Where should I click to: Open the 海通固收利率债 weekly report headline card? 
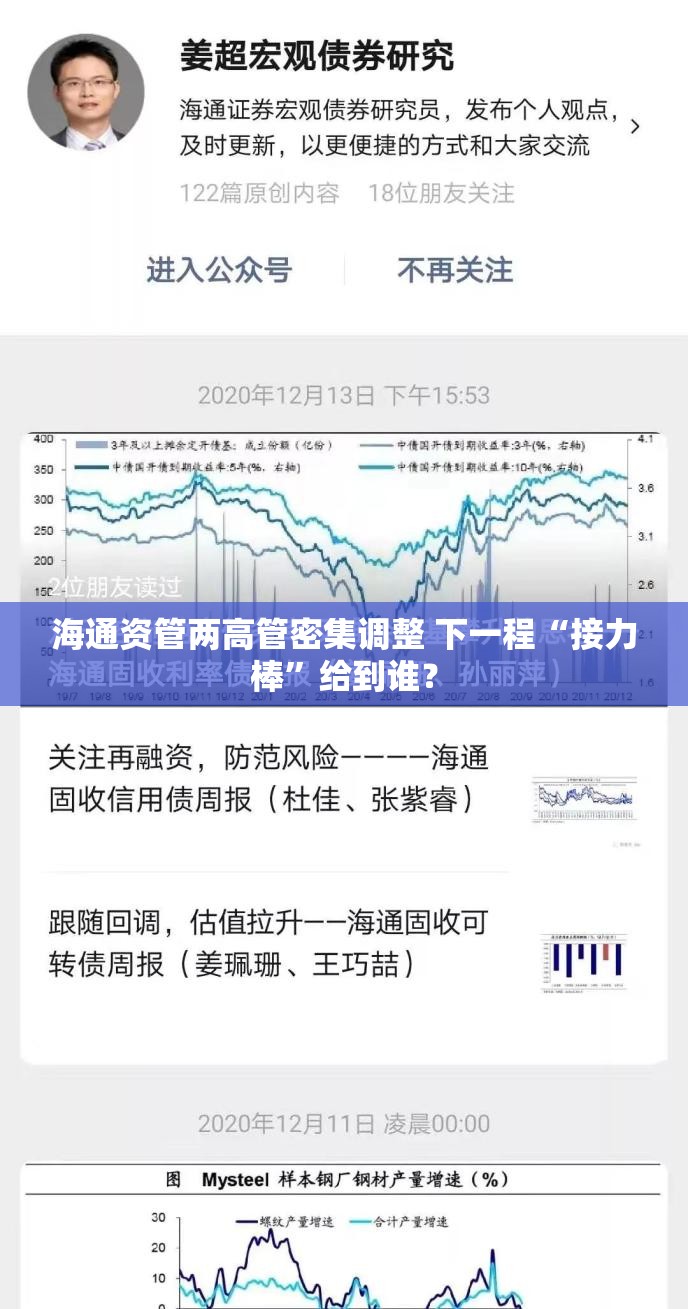(x=343, y=569)
